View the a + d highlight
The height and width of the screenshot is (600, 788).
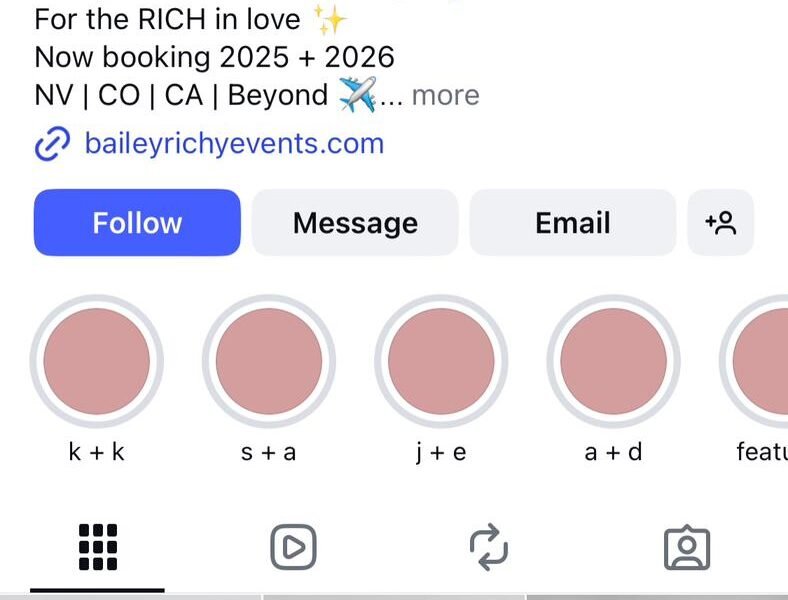point(613,361)
